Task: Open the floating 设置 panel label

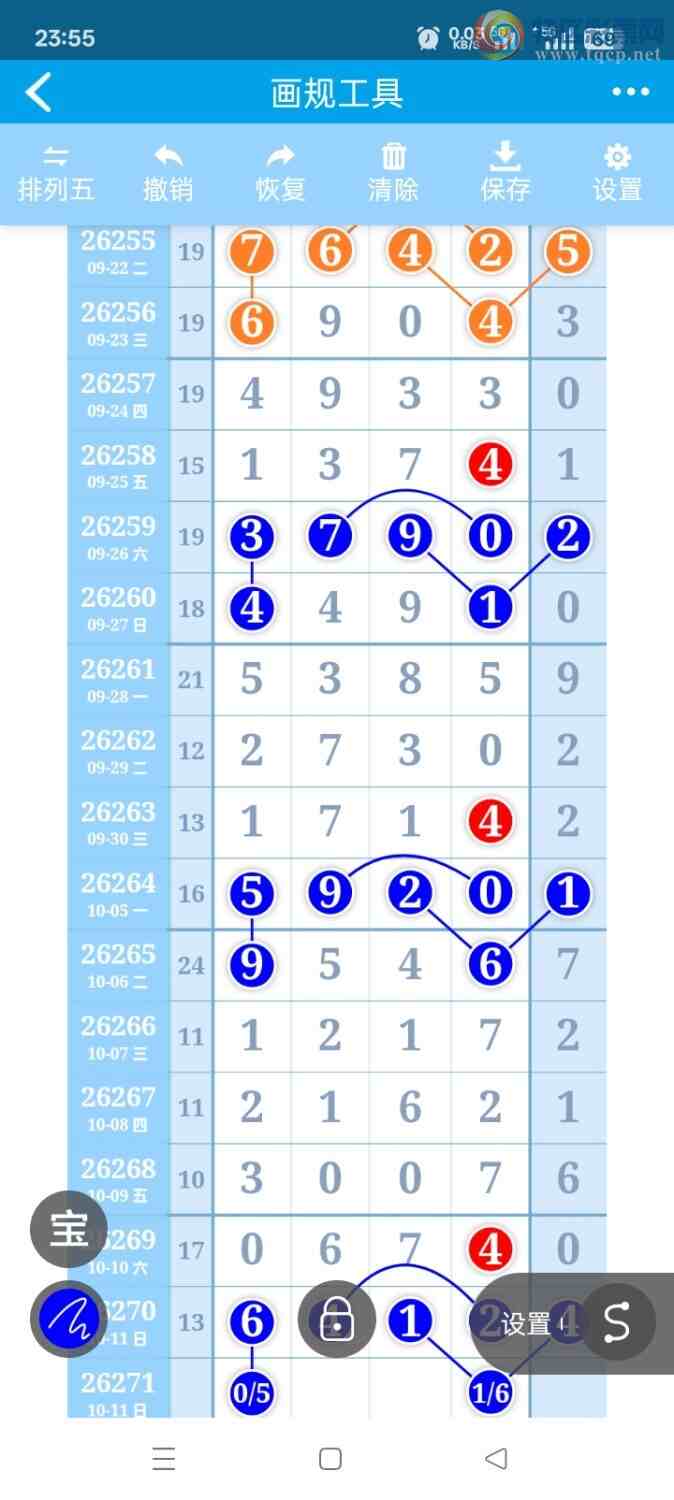Action: click(527, 1324)
